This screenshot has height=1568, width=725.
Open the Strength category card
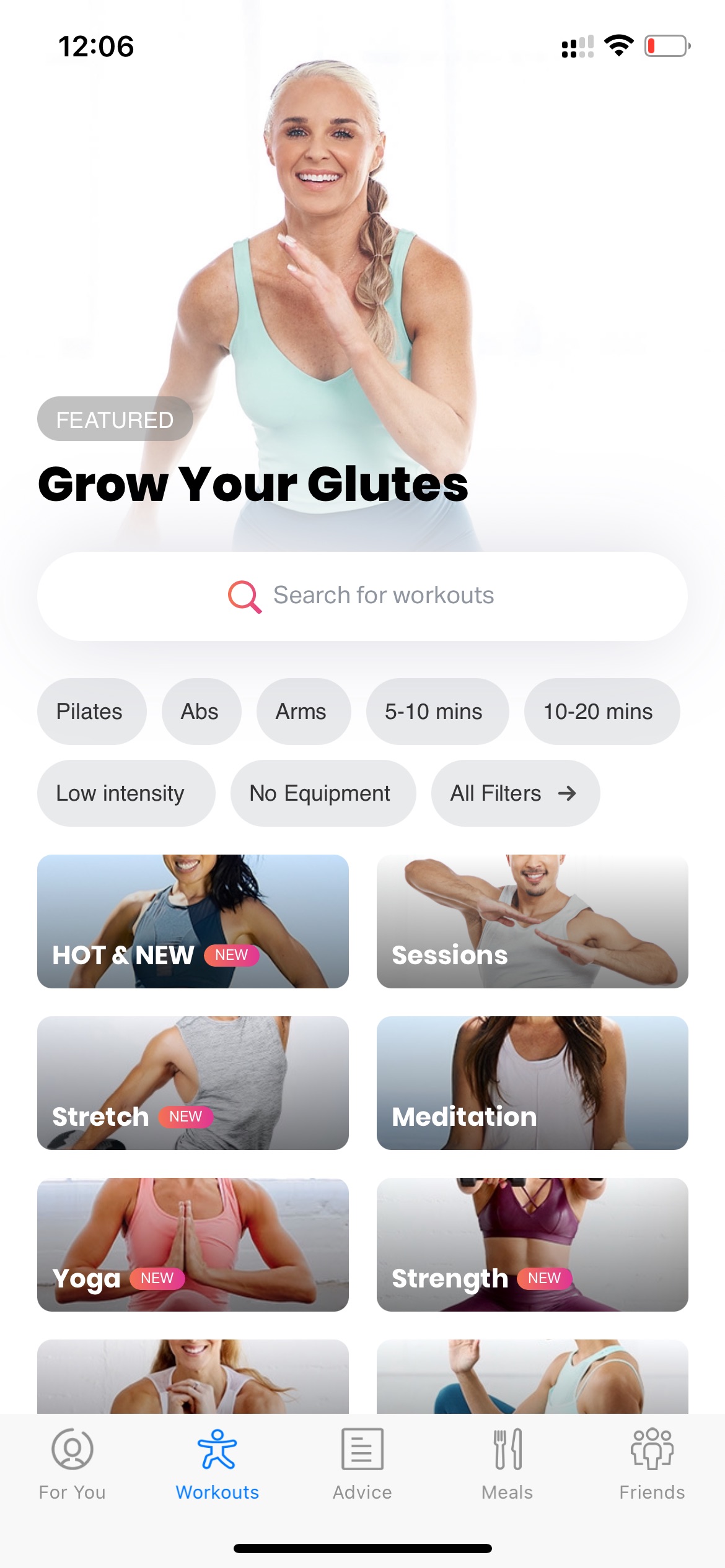(532, 1245)
